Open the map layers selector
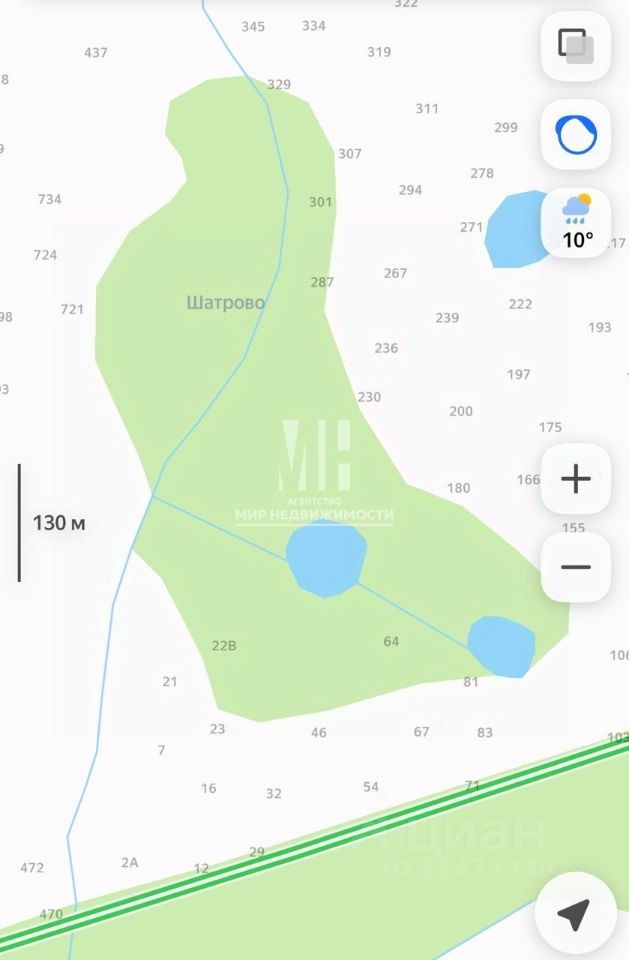The height and width of the screenshot is (960, 629). pyautogui.click(x=575, y=46)
